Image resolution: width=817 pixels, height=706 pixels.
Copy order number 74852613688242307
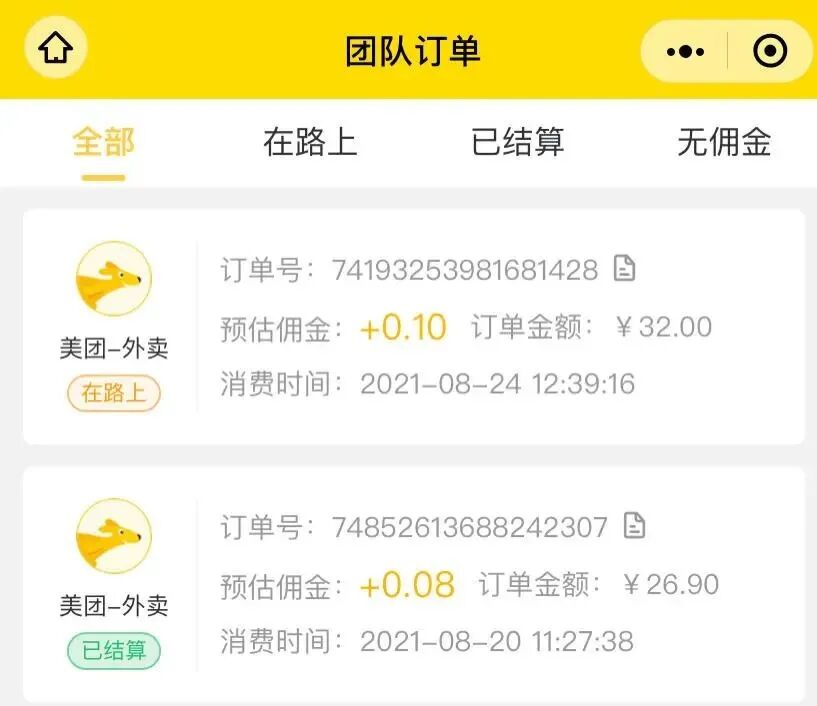click(x=634, y=526)
